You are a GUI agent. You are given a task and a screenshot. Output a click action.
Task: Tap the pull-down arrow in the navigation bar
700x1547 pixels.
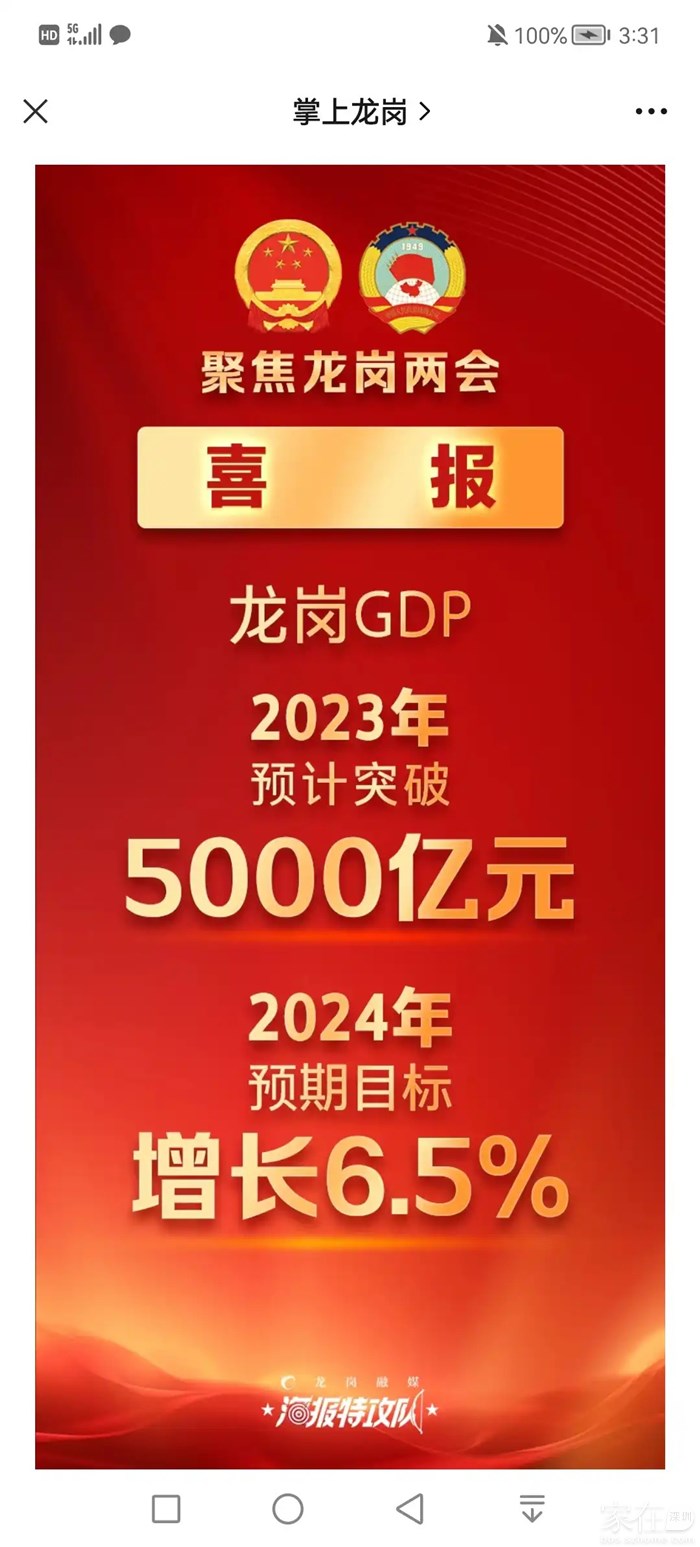[x=532, y=1508]
